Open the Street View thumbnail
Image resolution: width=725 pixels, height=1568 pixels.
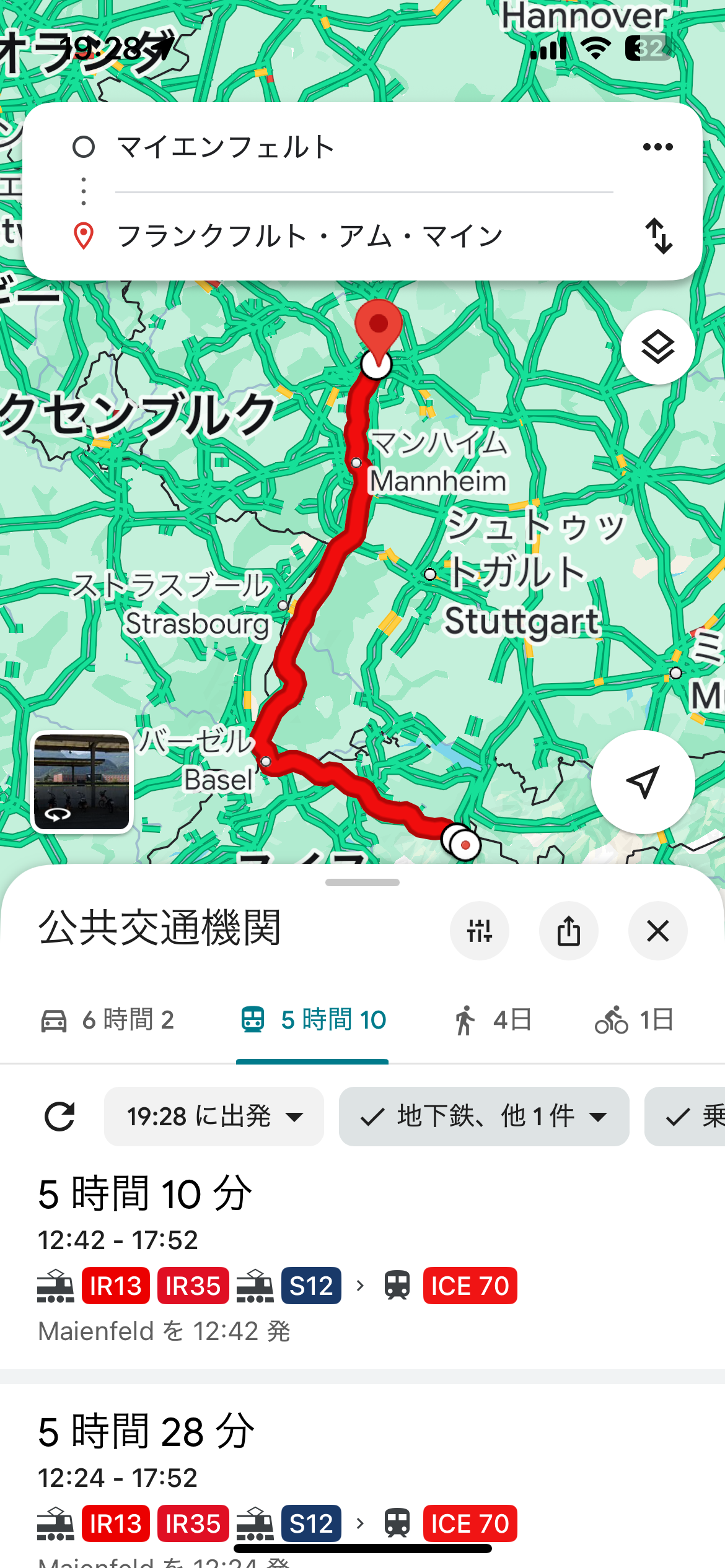click(x=82, y=781)
